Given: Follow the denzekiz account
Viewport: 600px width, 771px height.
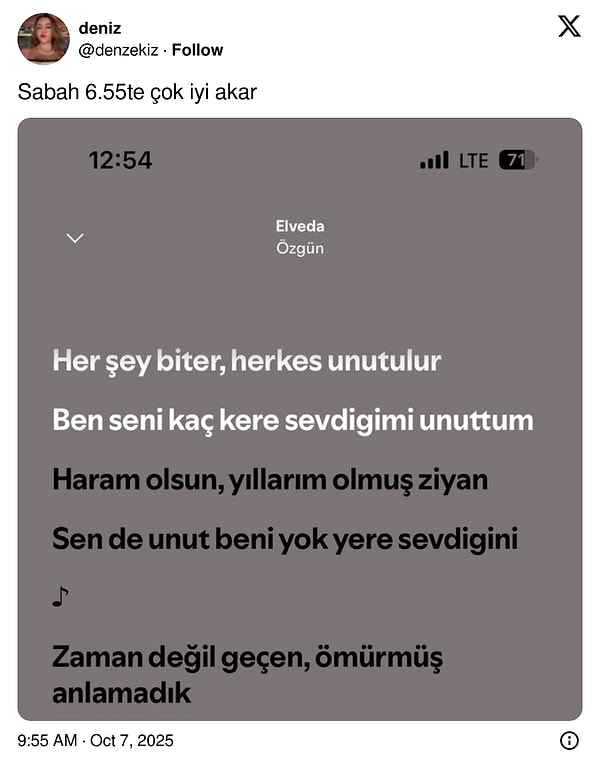Looking at the screenshot, I should coord(197,50).
